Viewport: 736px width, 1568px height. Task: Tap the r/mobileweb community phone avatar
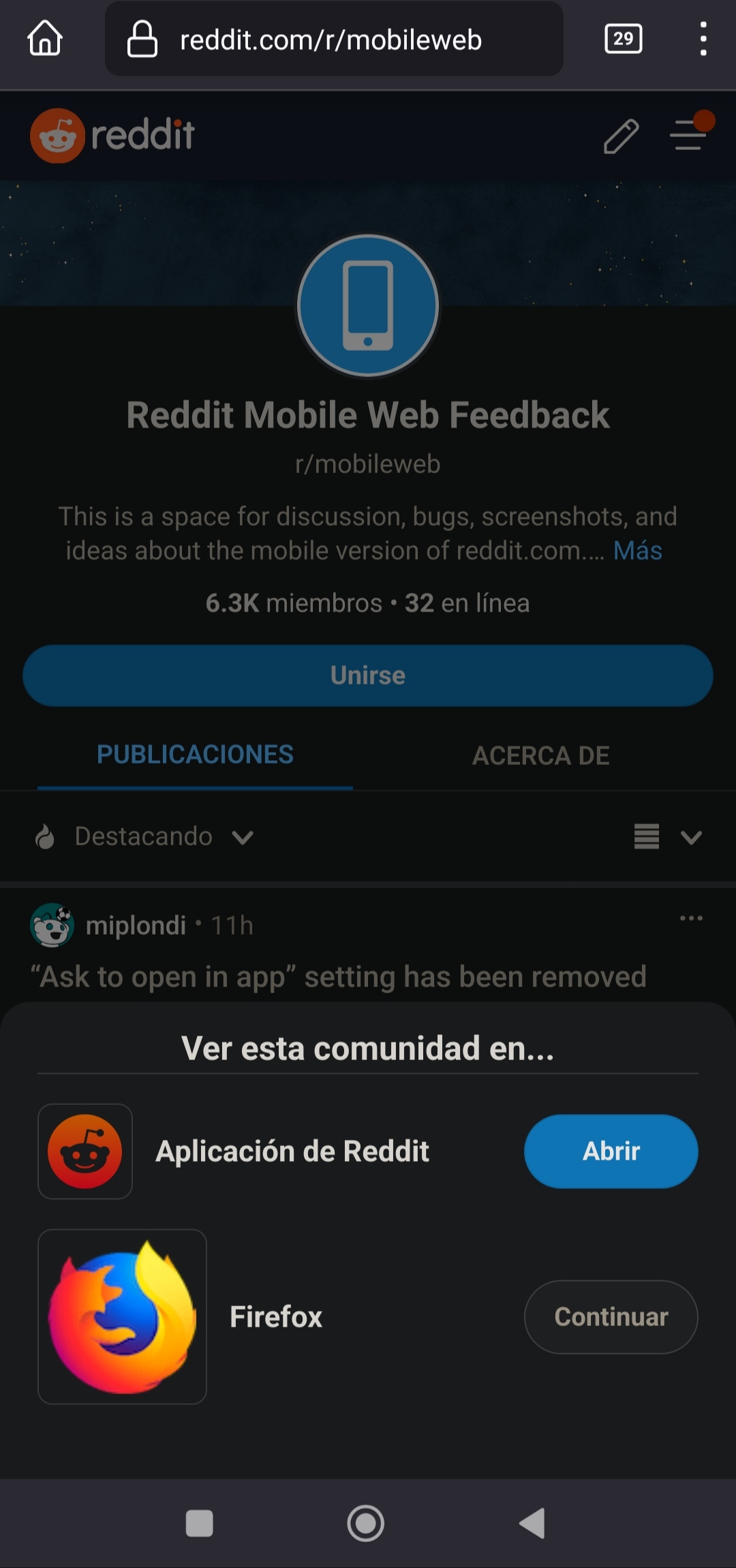tap(367, 305)
